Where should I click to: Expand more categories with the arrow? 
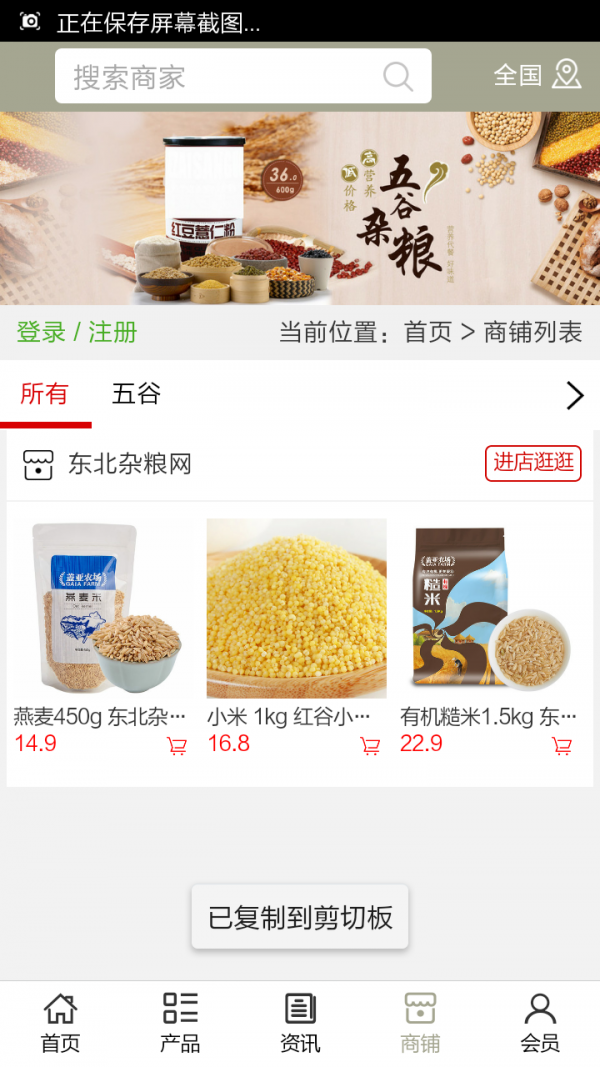(574, 396)
